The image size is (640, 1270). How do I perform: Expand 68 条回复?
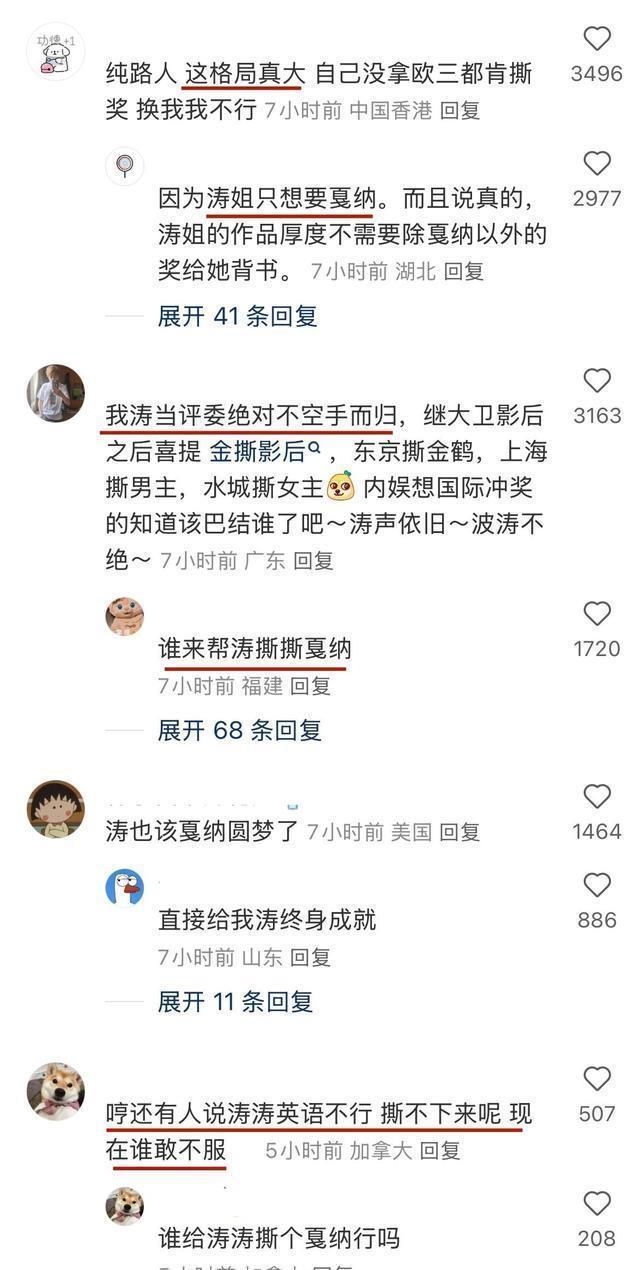coord(239,730)
